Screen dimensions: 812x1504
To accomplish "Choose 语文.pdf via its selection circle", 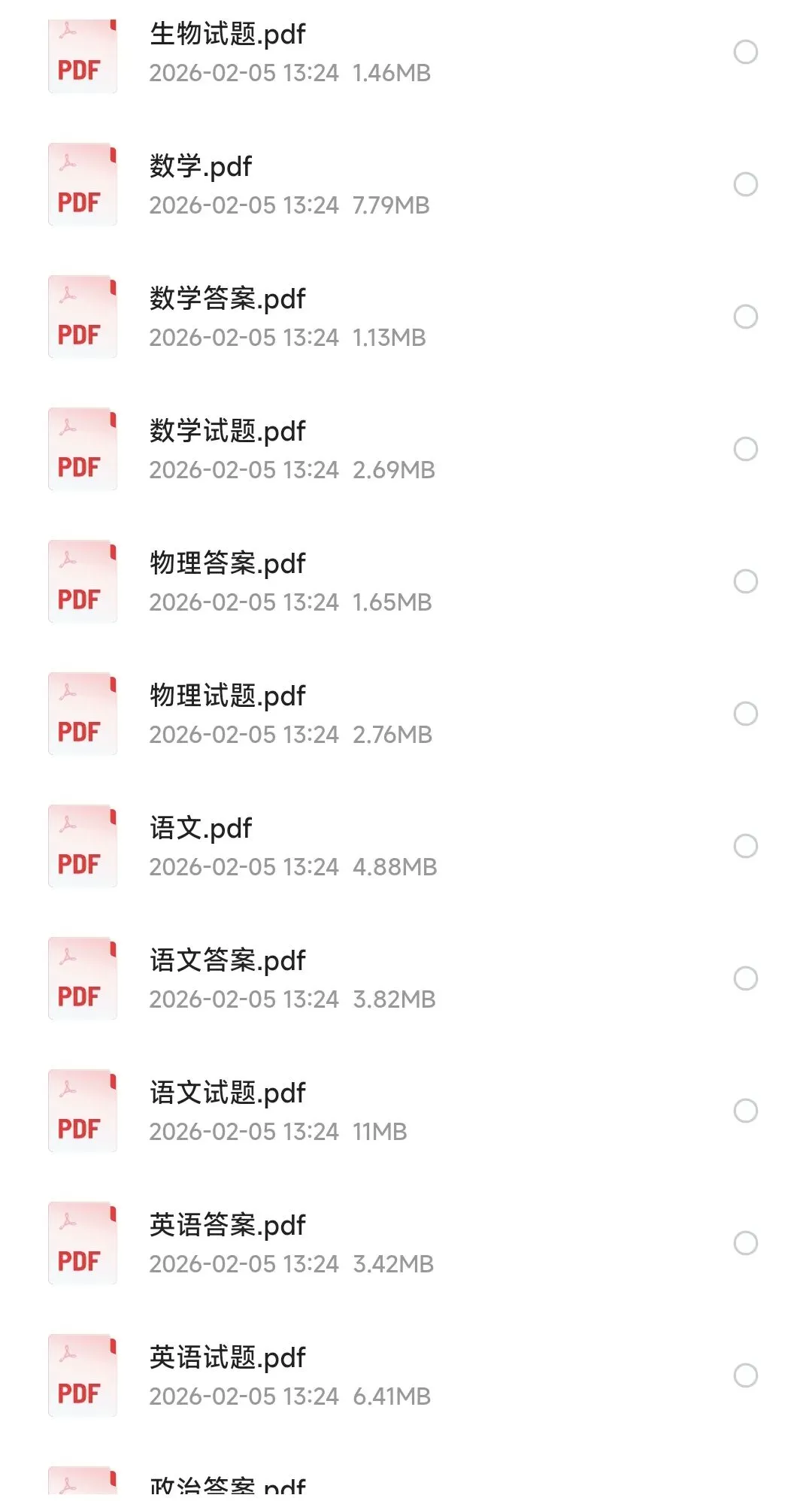I will pos(745,846).
